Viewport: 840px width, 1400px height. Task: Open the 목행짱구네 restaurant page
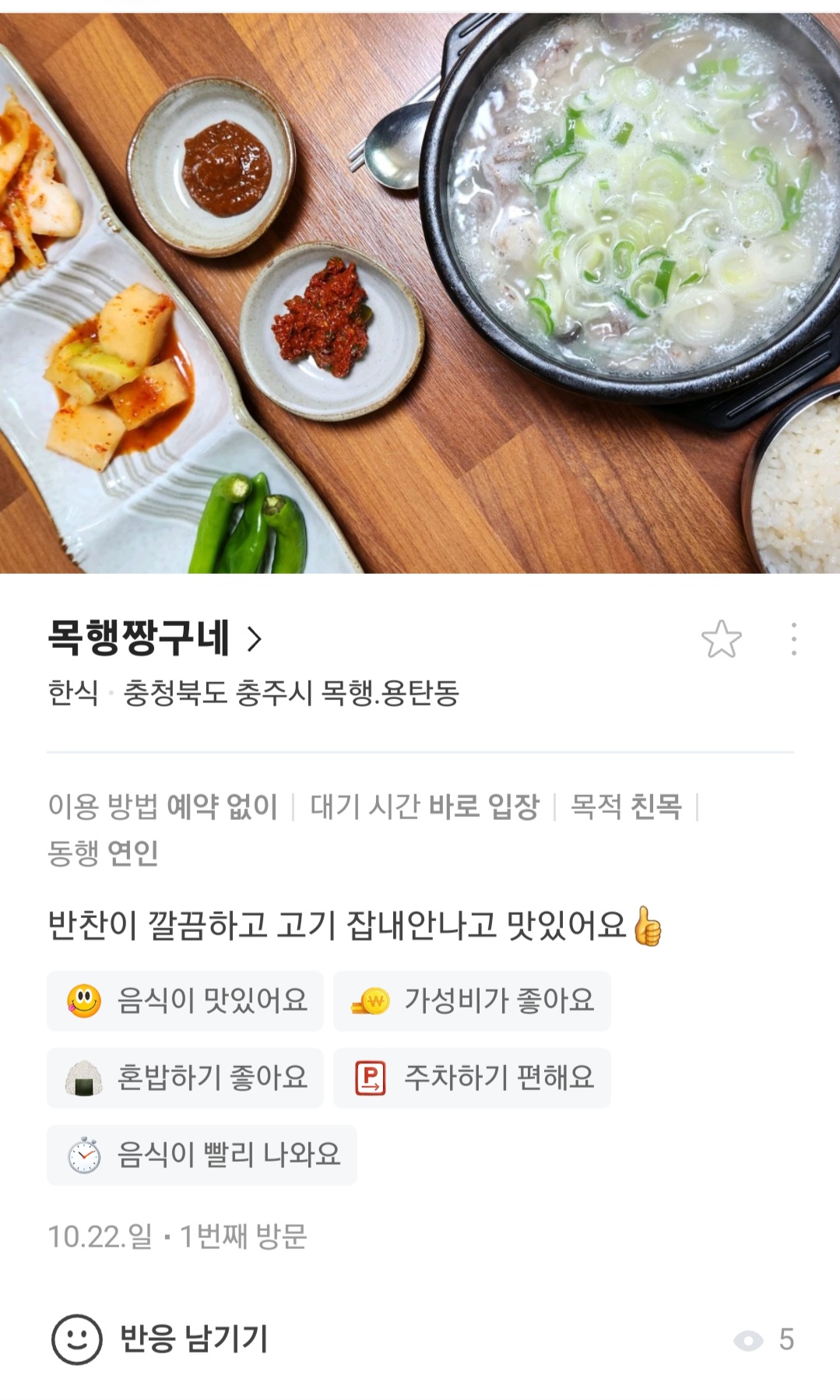click(x=154, y=638)
